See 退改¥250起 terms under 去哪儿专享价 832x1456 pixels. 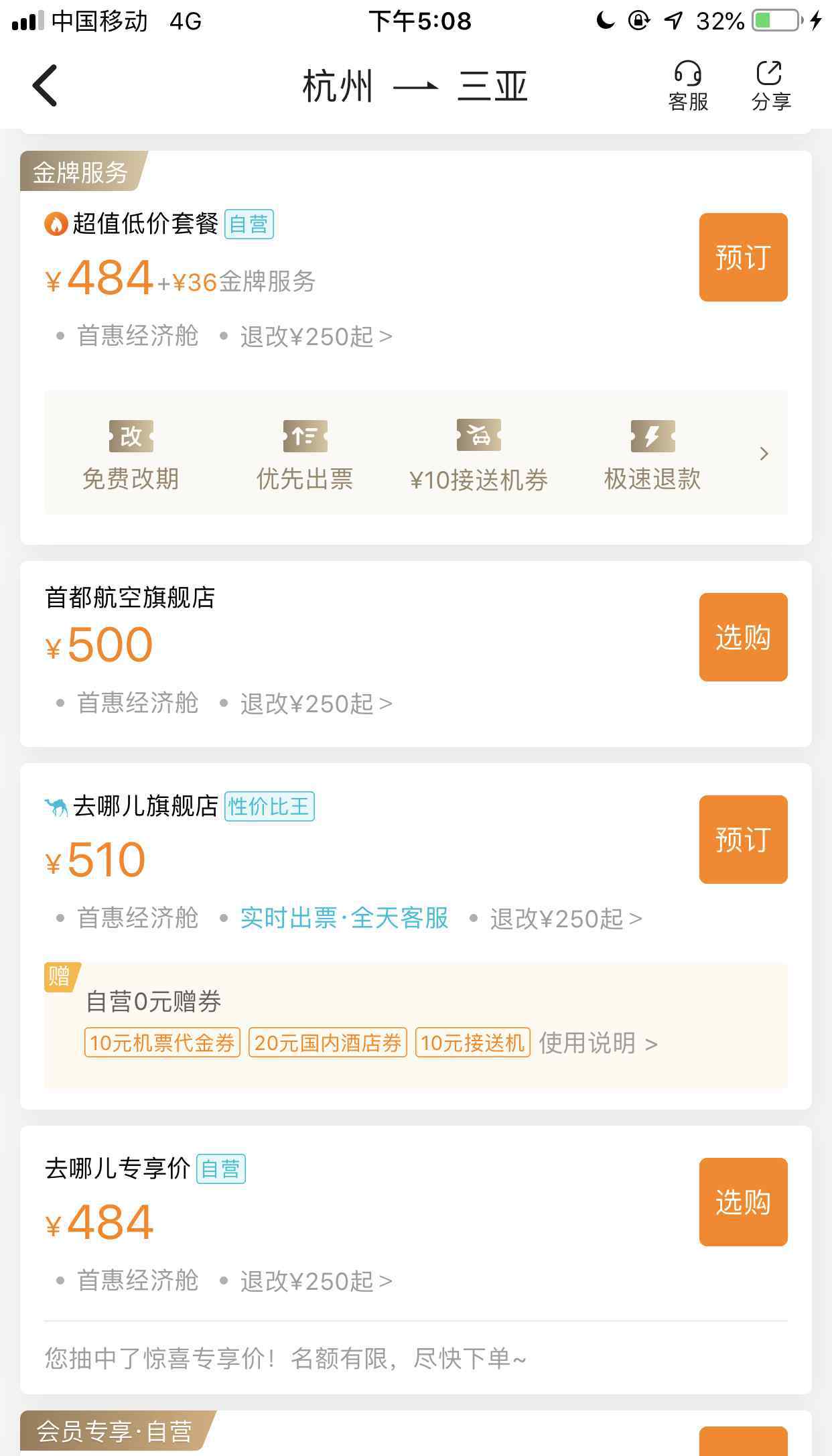tap(316, 1281)
